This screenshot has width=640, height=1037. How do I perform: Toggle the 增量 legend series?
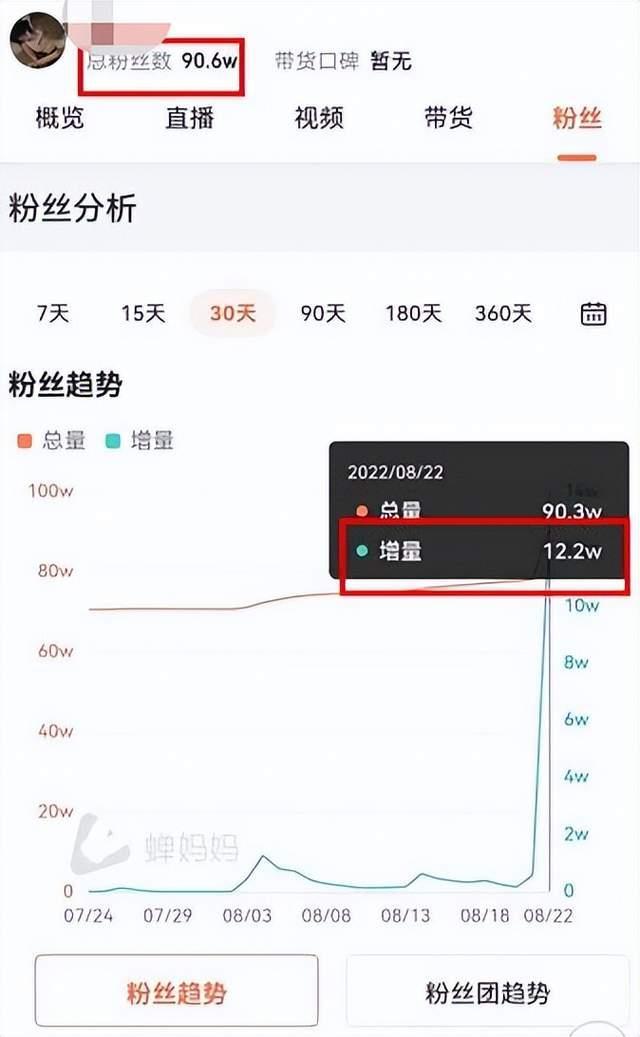[x=139, y=440]
